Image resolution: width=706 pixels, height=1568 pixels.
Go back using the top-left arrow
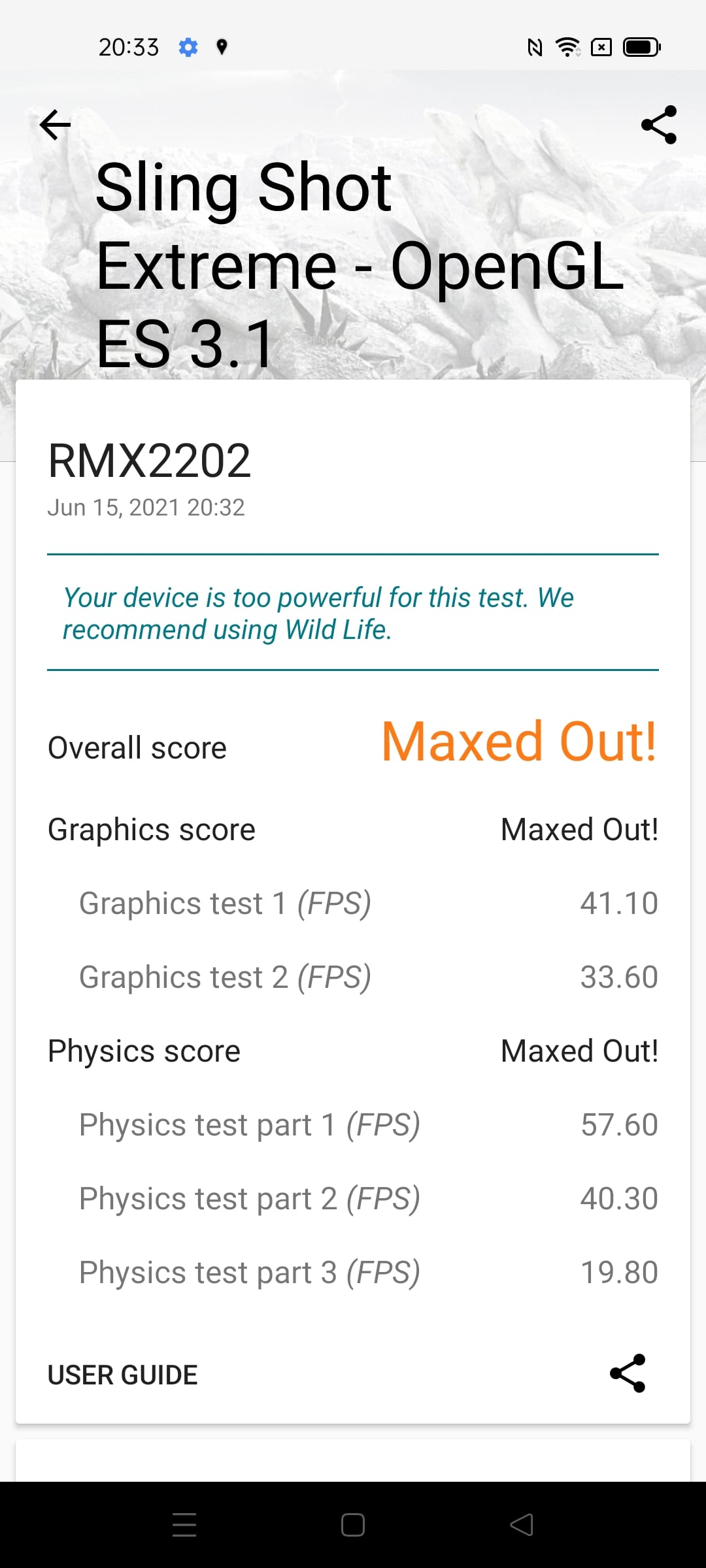coord(55,125)
